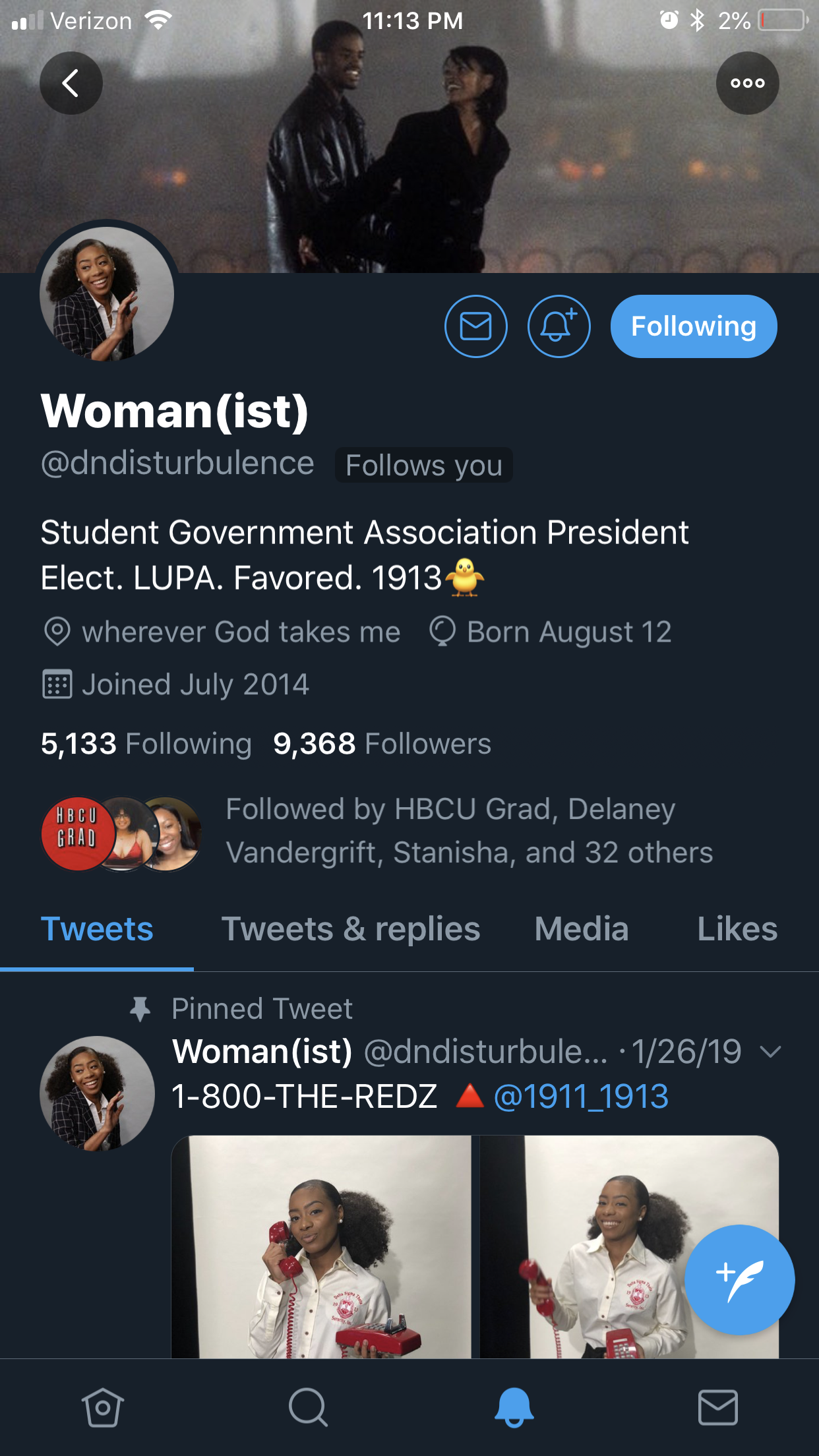Tap the Following button to unfollow
Viewport: 819px width, 1456px height.
coord(693,326)
